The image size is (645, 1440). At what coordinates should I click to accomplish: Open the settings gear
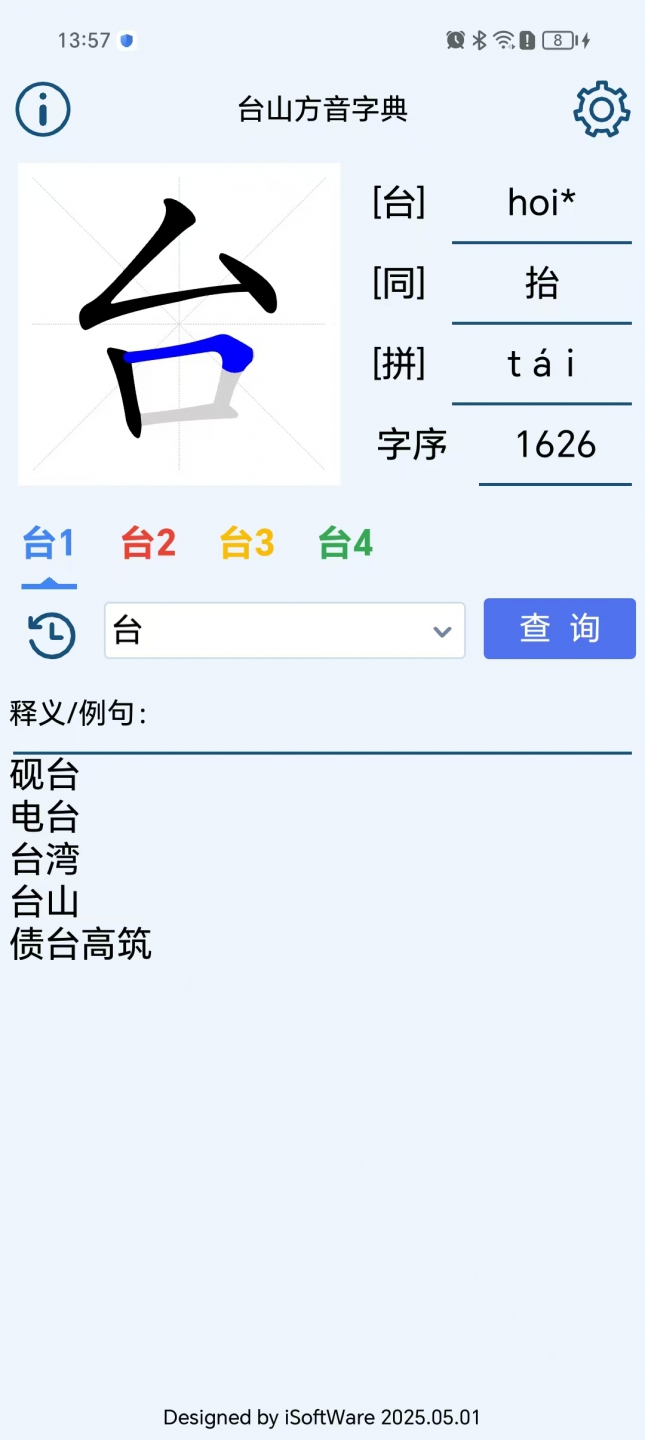(601, 109)
